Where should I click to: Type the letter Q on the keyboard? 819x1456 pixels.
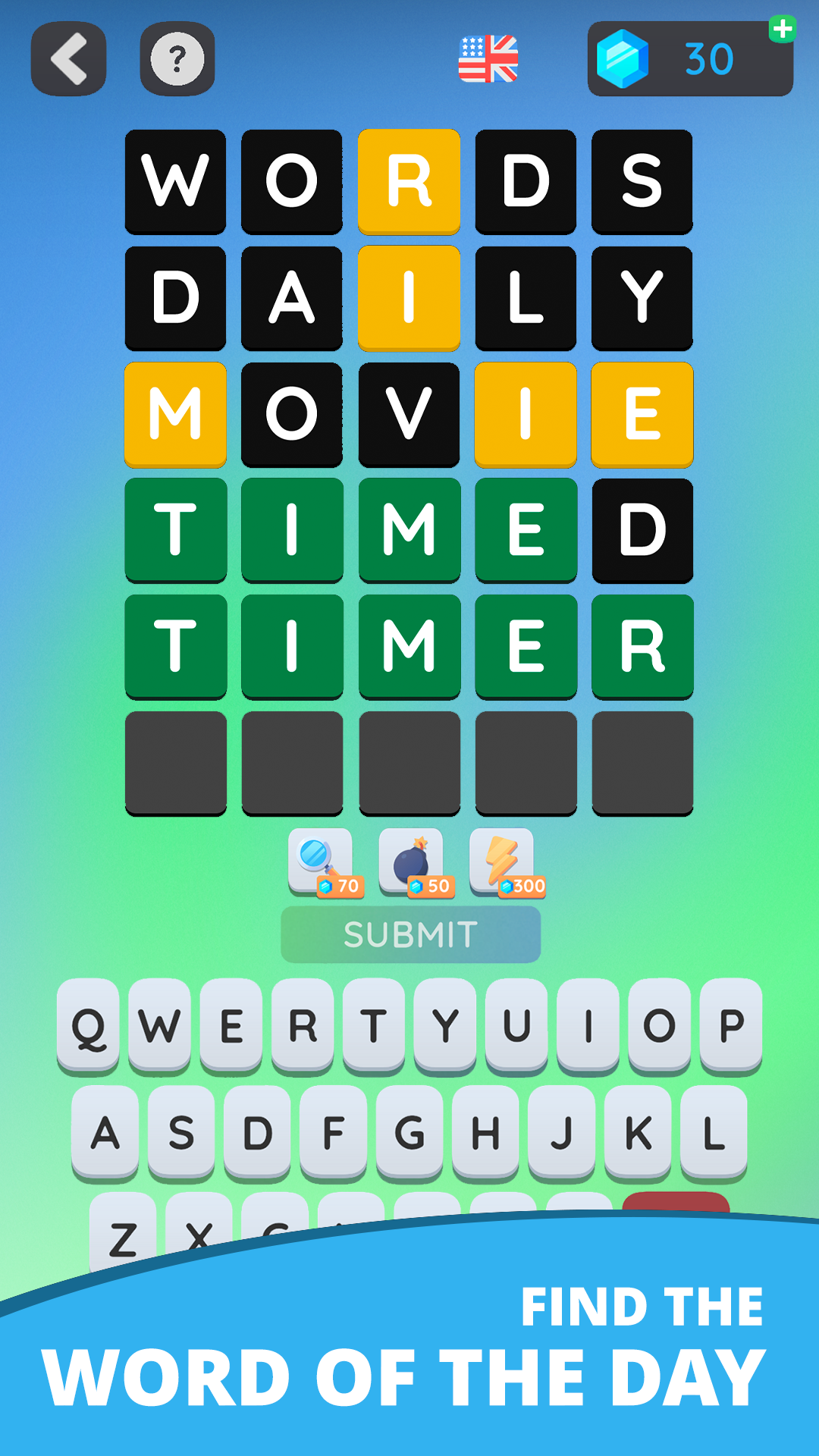[x=88, y=1026]
